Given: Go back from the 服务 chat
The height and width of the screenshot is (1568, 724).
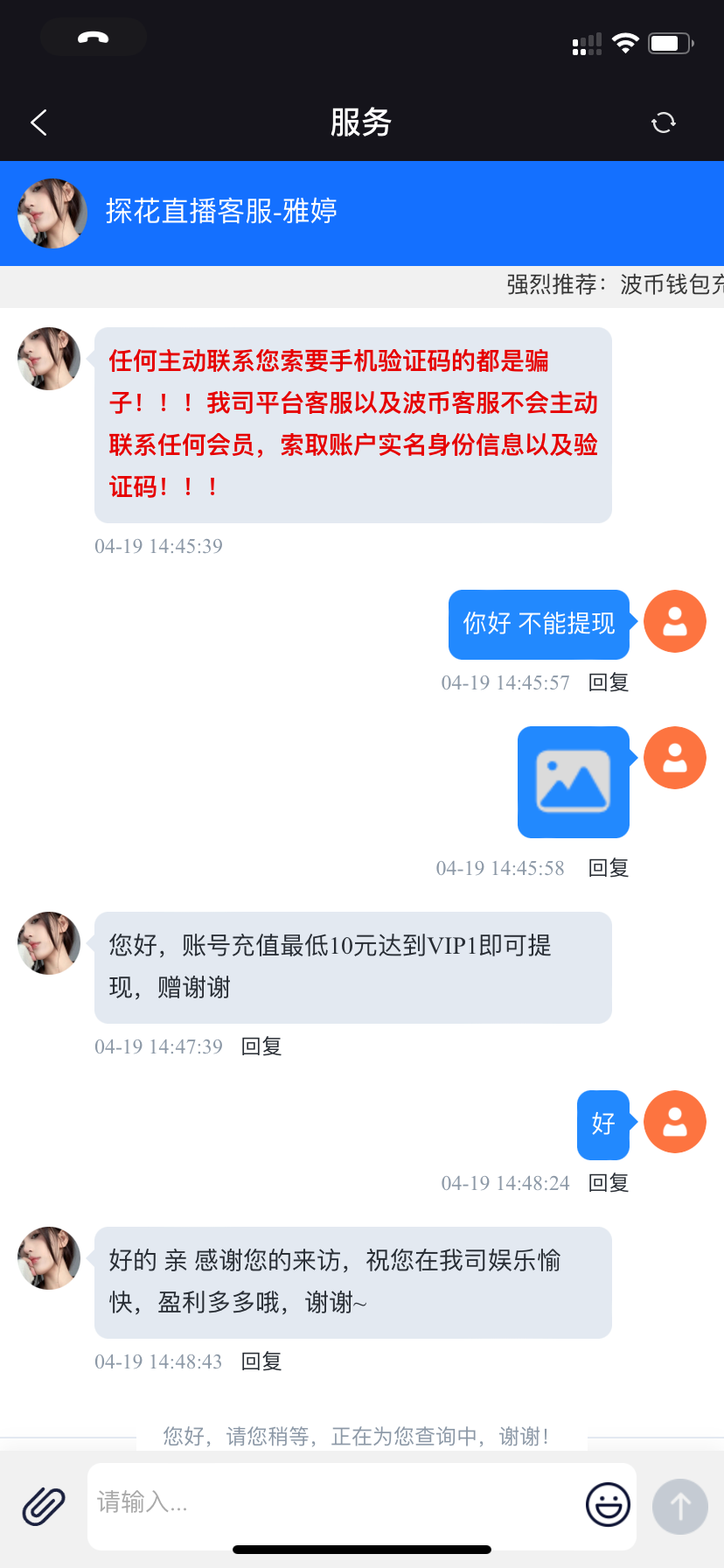Looking at the screenshot, I should pos(38,122).
